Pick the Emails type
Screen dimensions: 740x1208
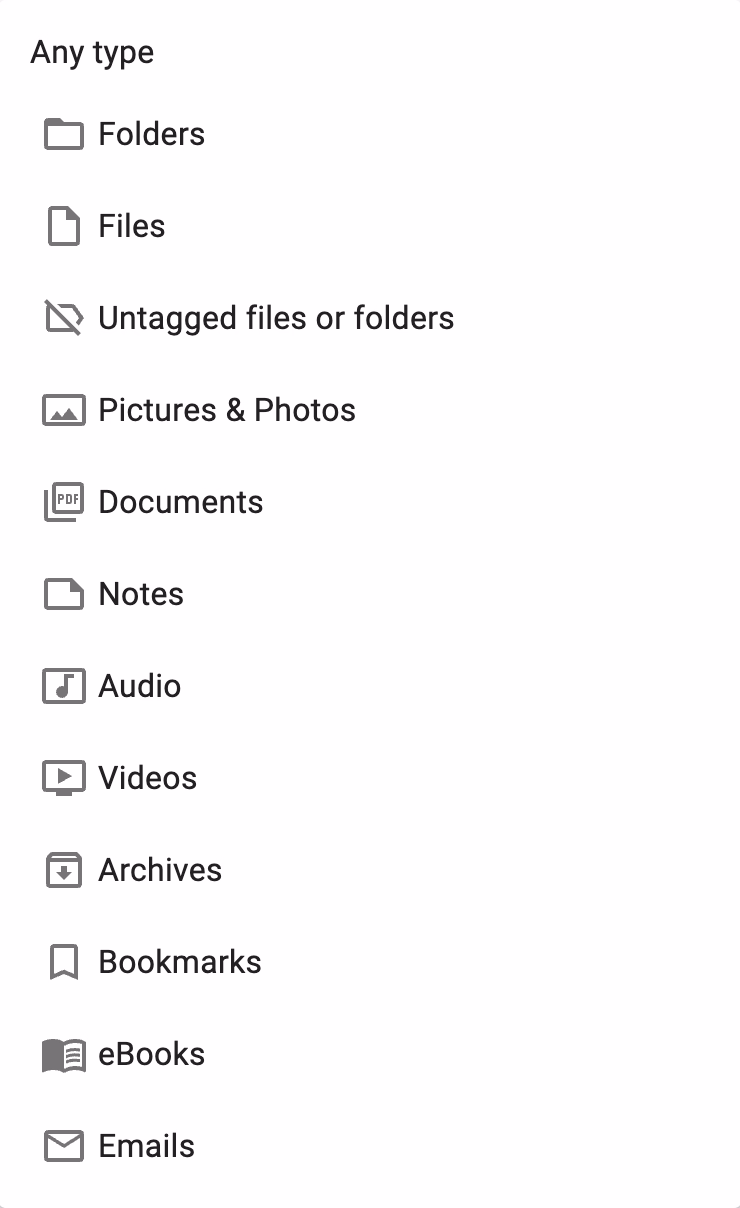click(x=146, y=1146)
